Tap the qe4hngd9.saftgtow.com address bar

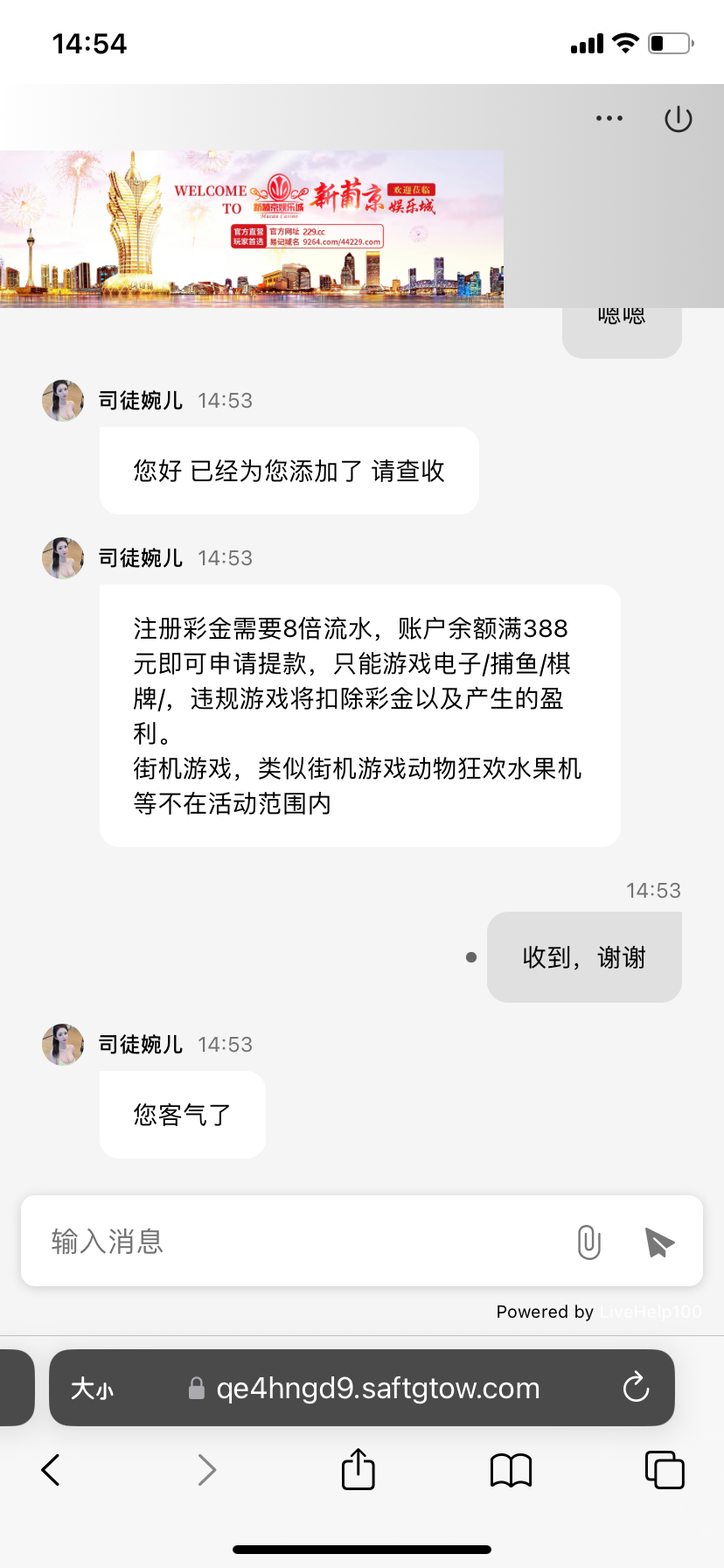pos(378,1389)
